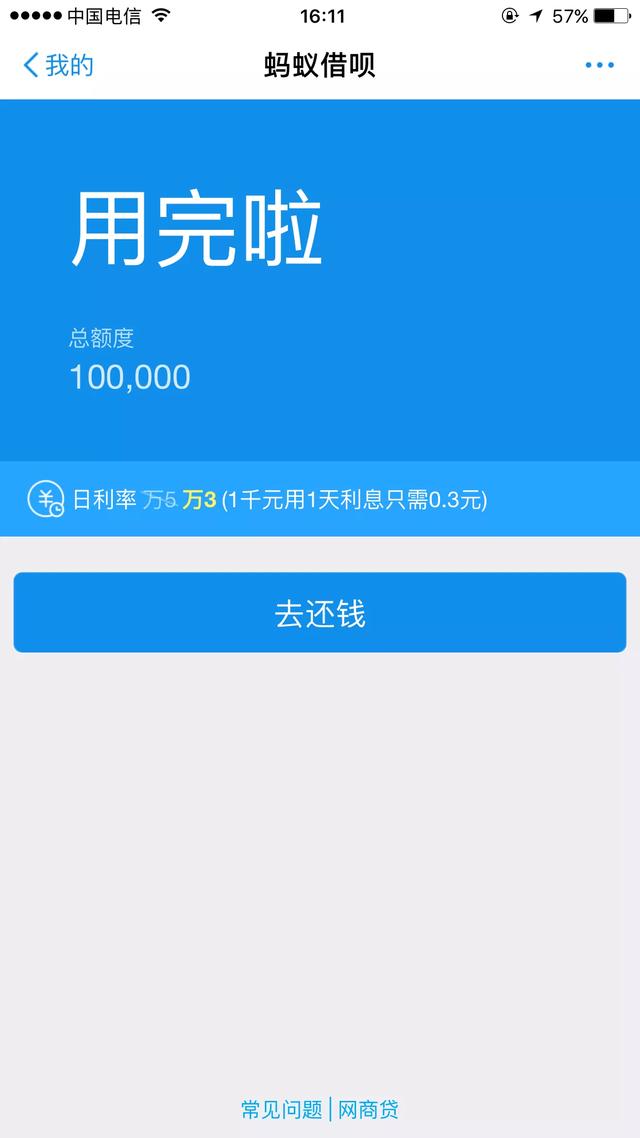The image size is (640, 1138).
Task: Tap the 去还钱 repay button
Action: tap(320, 613)
